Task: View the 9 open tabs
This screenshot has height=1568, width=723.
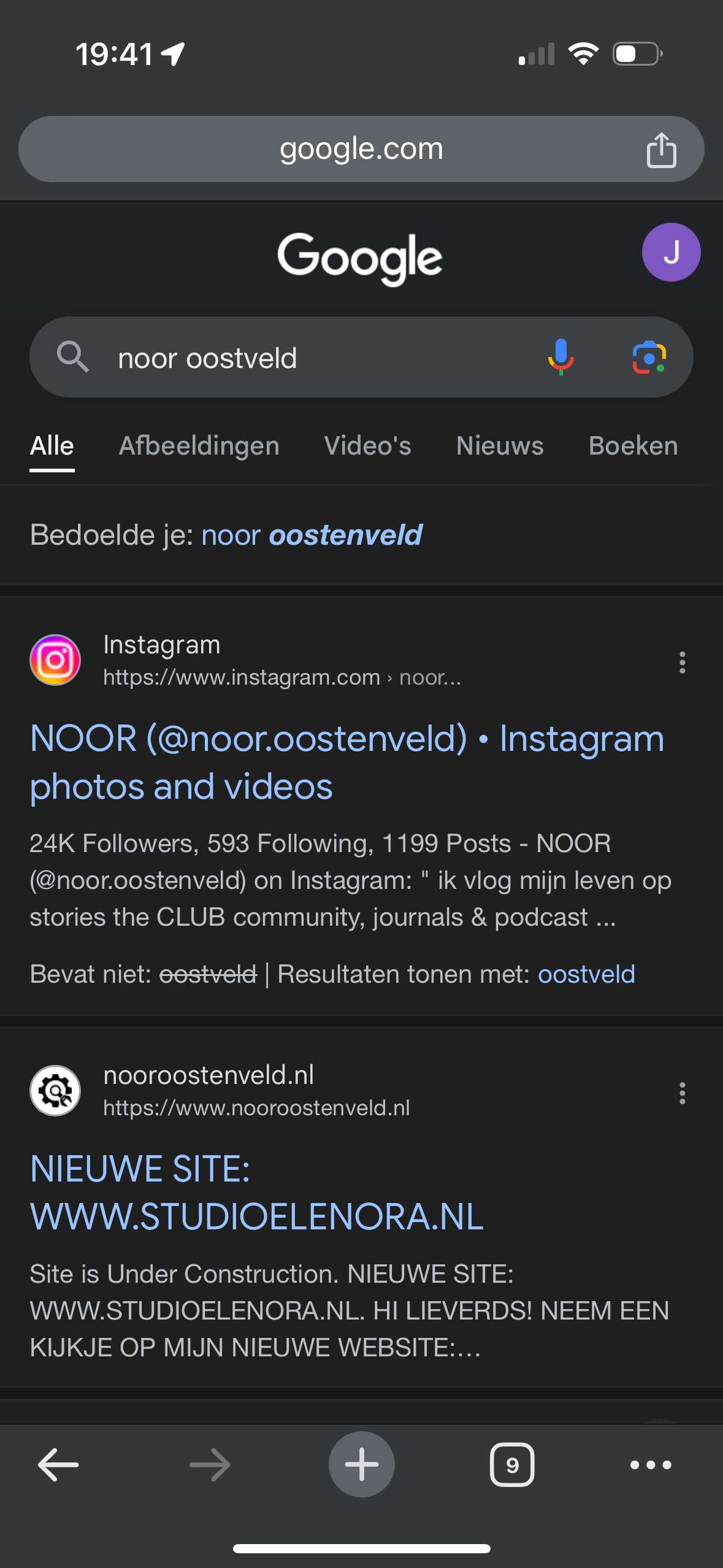Action: click(512, 1464)
